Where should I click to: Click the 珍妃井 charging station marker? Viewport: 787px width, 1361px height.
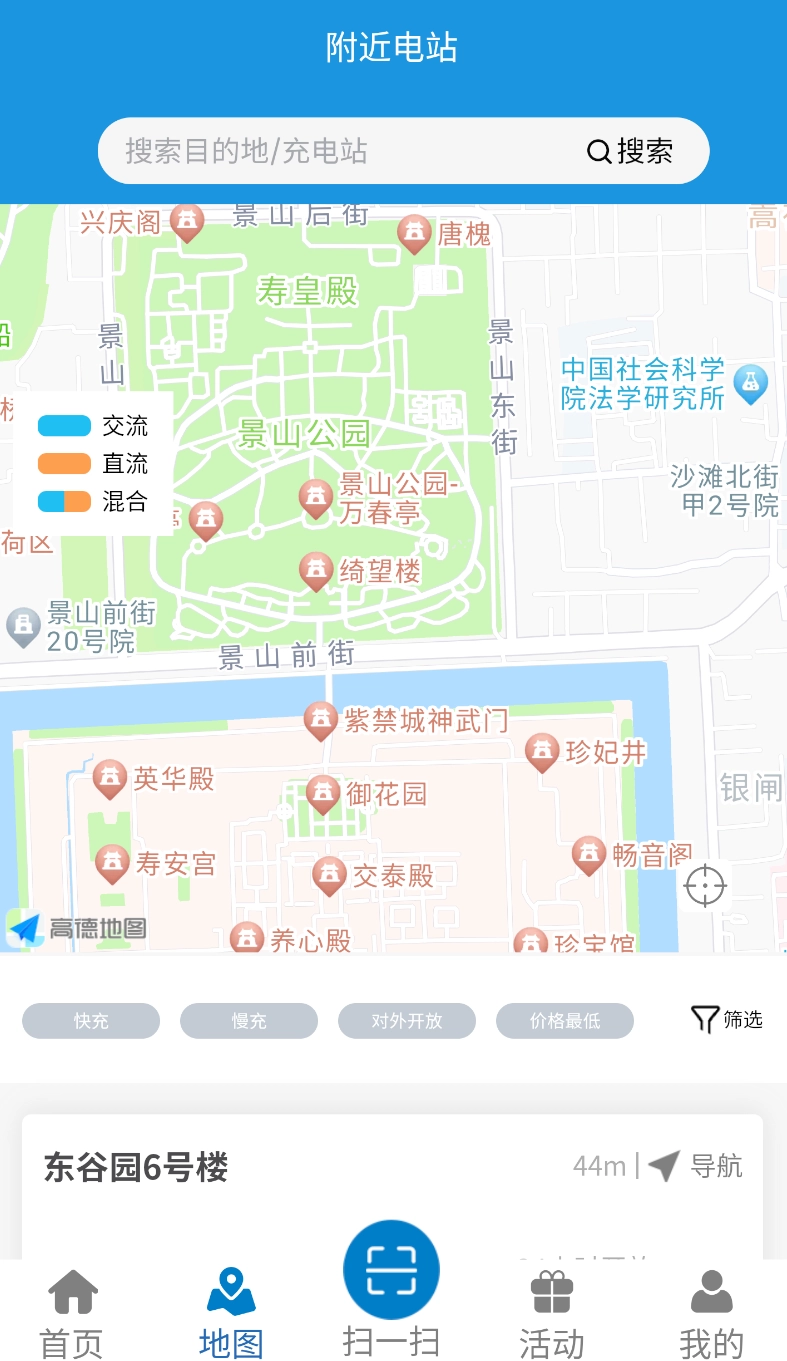(543, 751)
